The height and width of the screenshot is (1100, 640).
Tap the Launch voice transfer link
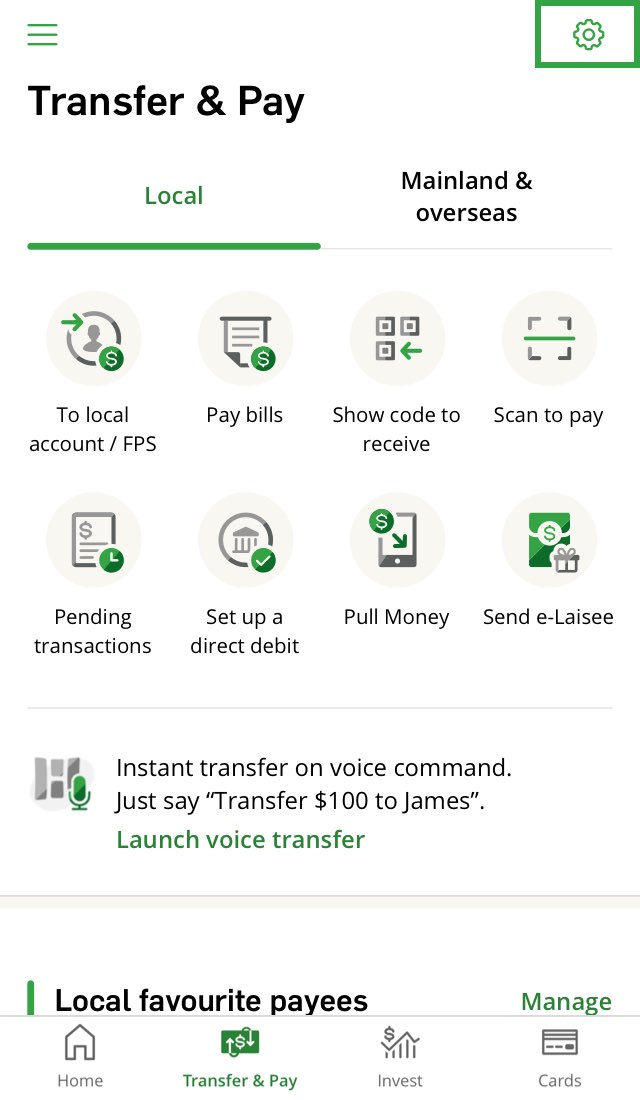(x=241, y=840)
